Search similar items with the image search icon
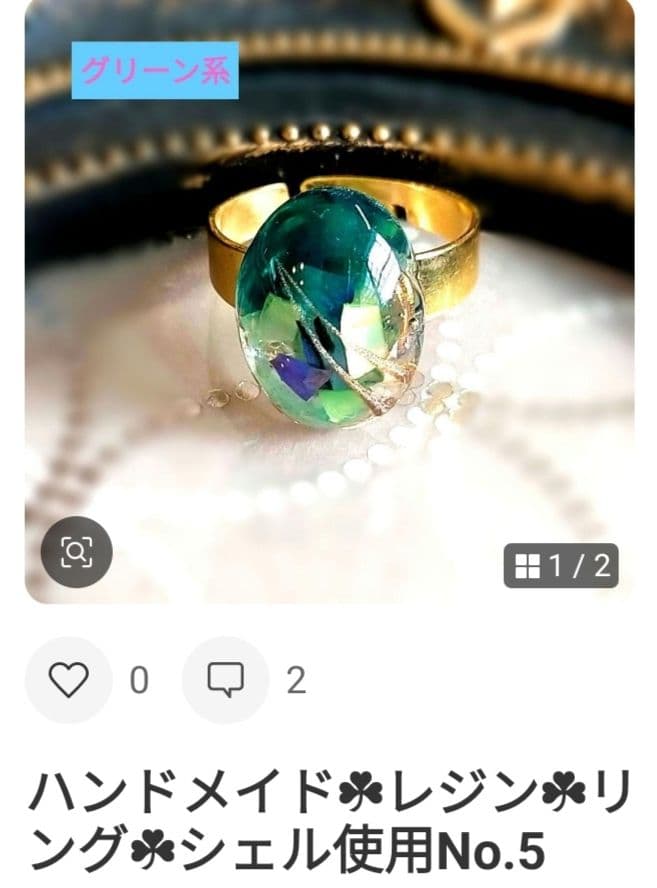This screenshot has height=888, width=657. (x=76, y=551)
